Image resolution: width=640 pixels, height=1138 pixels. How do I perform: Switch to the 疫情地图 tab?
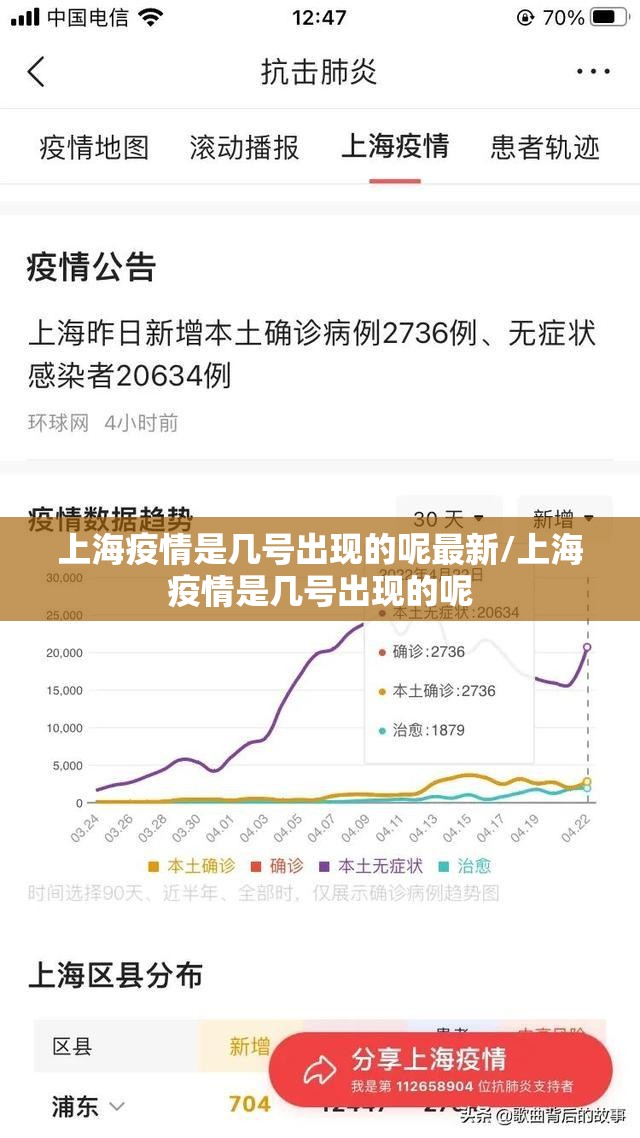(x=94, y=148)
